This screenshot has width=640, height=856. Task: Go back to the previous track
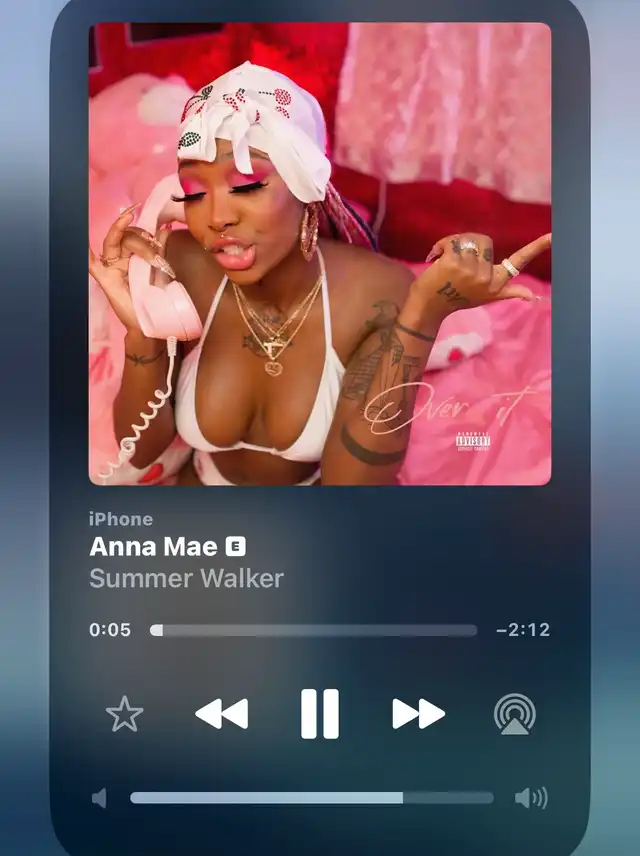pyautogui.click(x=222, y=714)
